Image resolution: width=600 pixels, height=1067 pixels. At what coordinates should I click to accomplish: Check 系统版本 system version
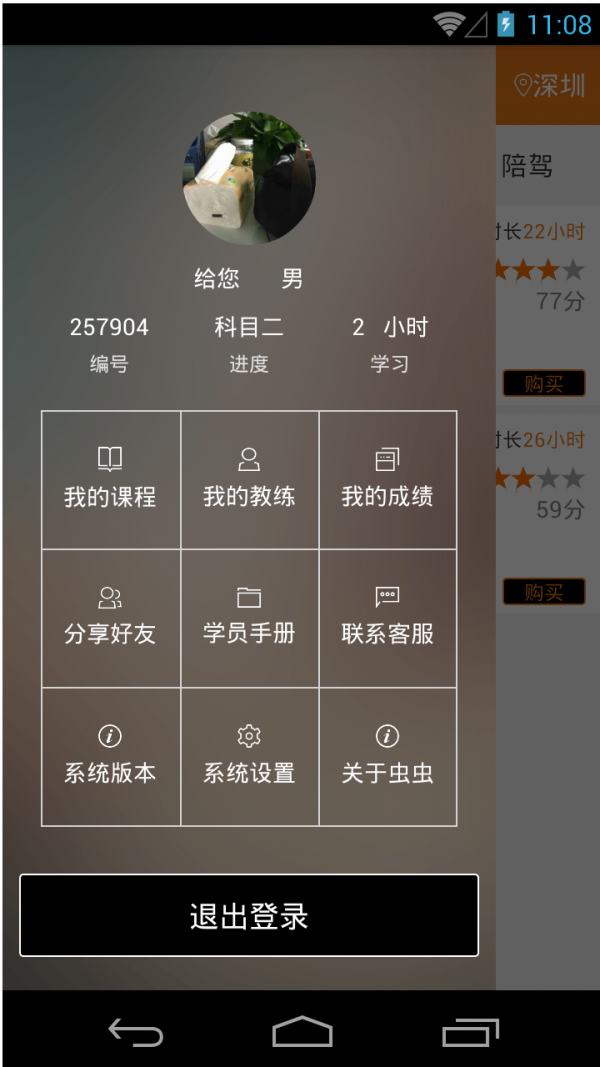110,756
